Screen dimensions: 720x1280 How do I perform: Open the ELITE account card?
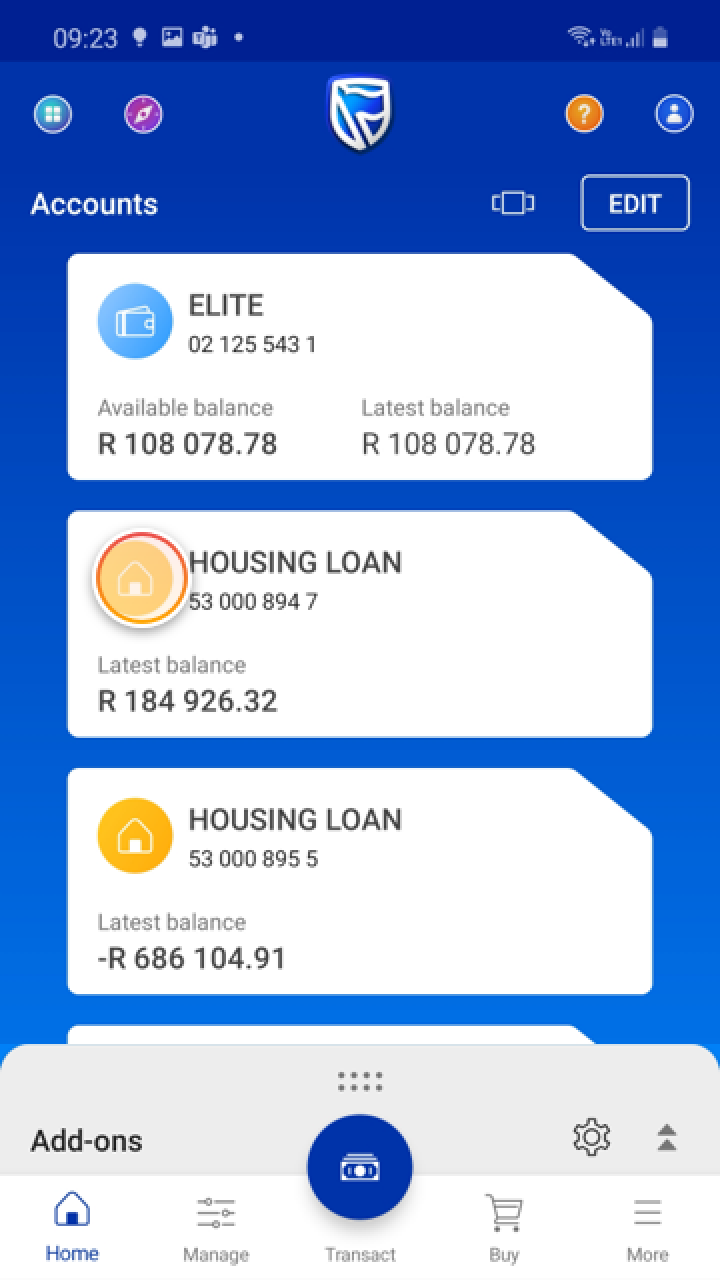pyautogui.click(x=360, y=367)
